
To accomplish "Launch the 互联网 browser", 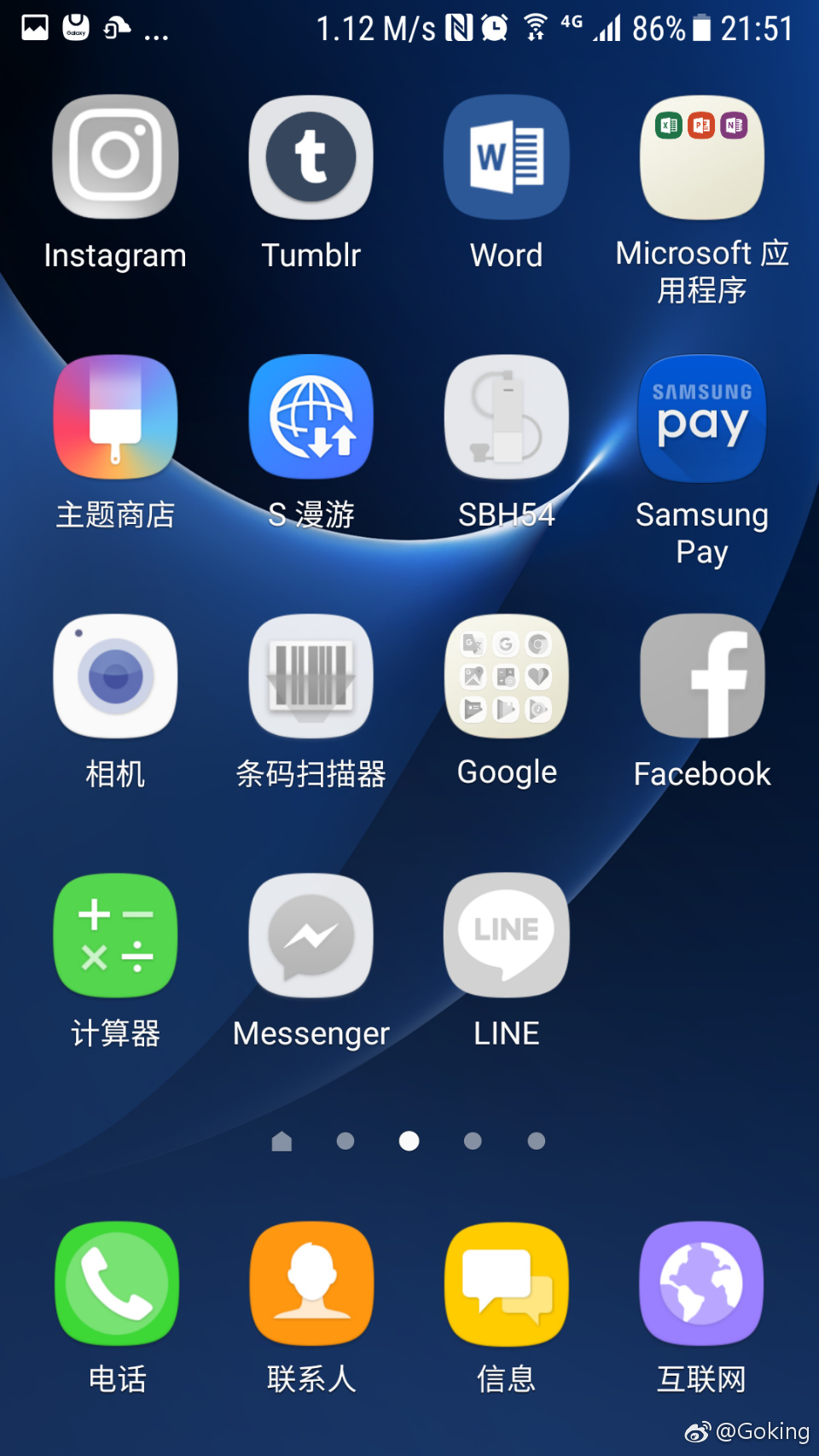I will [x=702, y=1284].
